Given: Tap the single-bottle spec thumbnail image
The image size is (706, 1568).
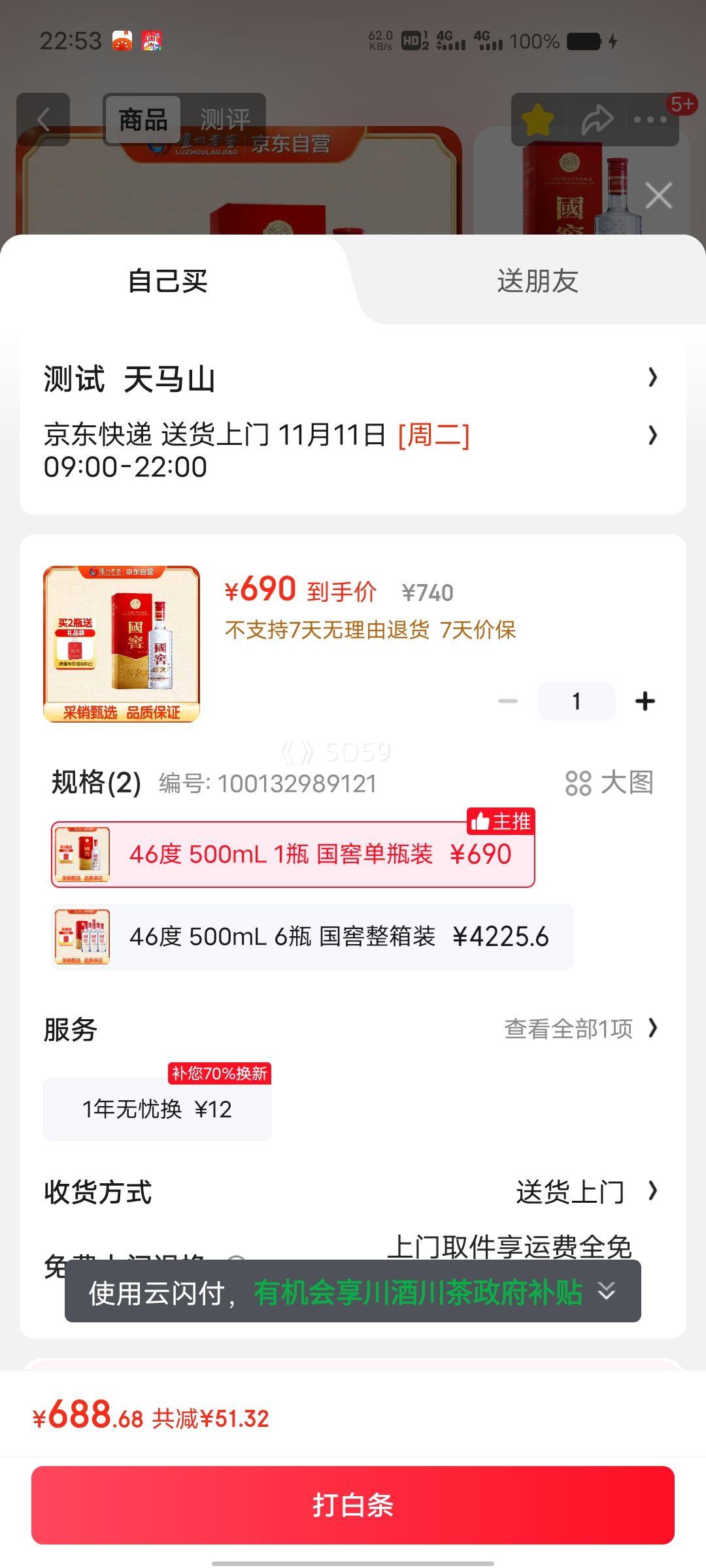Looking at the screenshot, I should (x=82, y=853).
